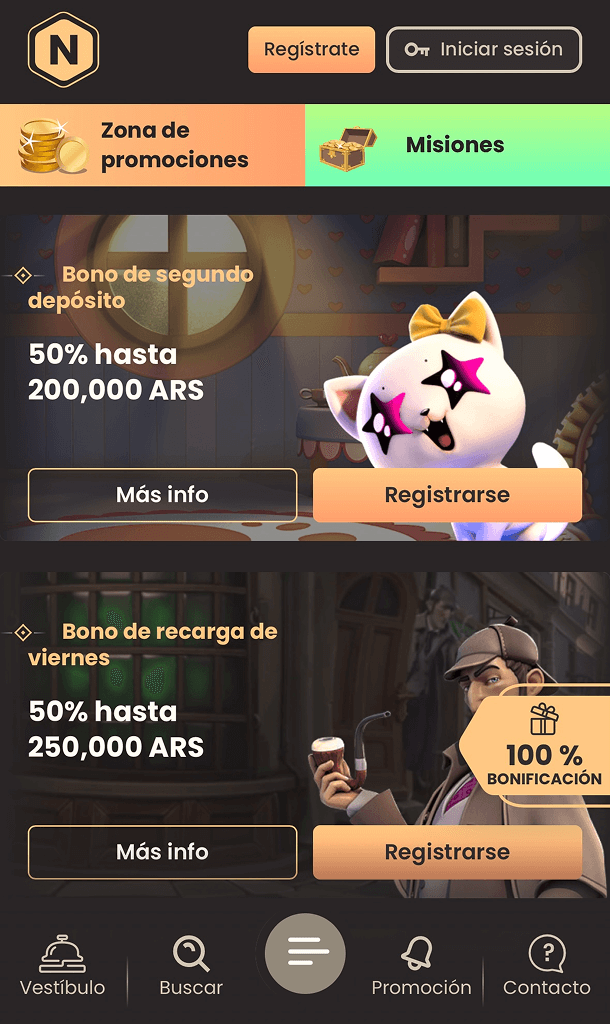Switch to Zona de promociones tab

(x=152, y=145)
